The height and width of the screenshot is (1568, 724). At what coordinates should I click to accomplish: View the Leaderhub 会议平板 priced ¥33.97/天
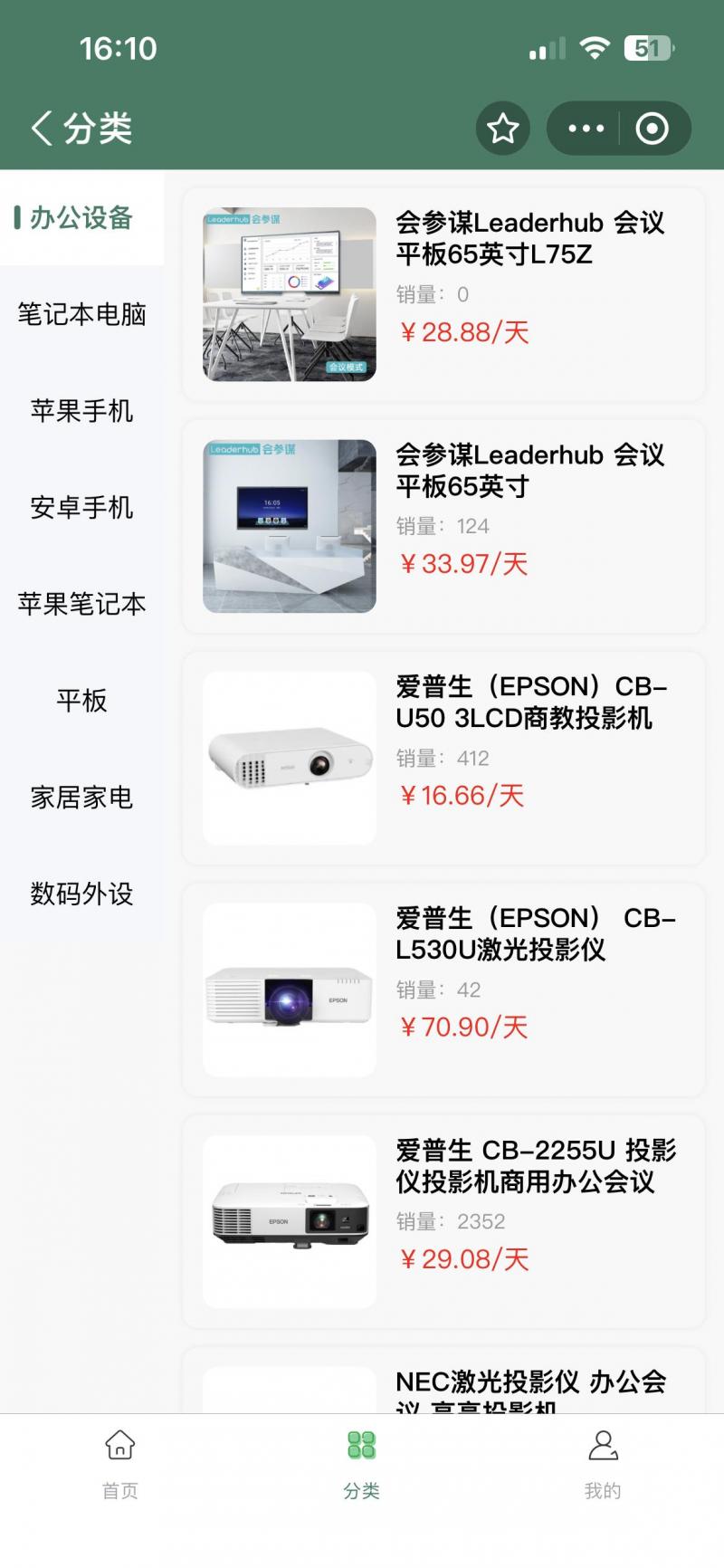coord(443,526)
